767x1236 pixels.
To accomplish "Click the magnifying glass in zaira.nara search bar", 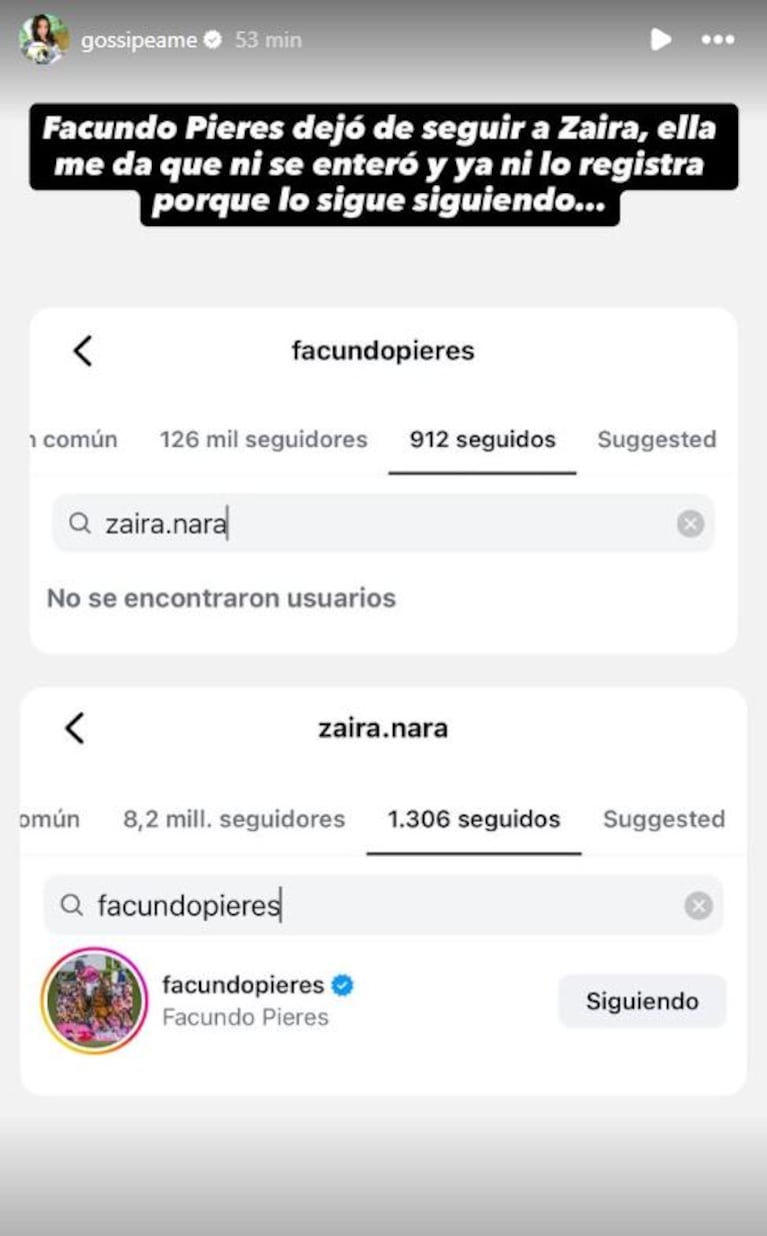I will click(x=70, y=905).
